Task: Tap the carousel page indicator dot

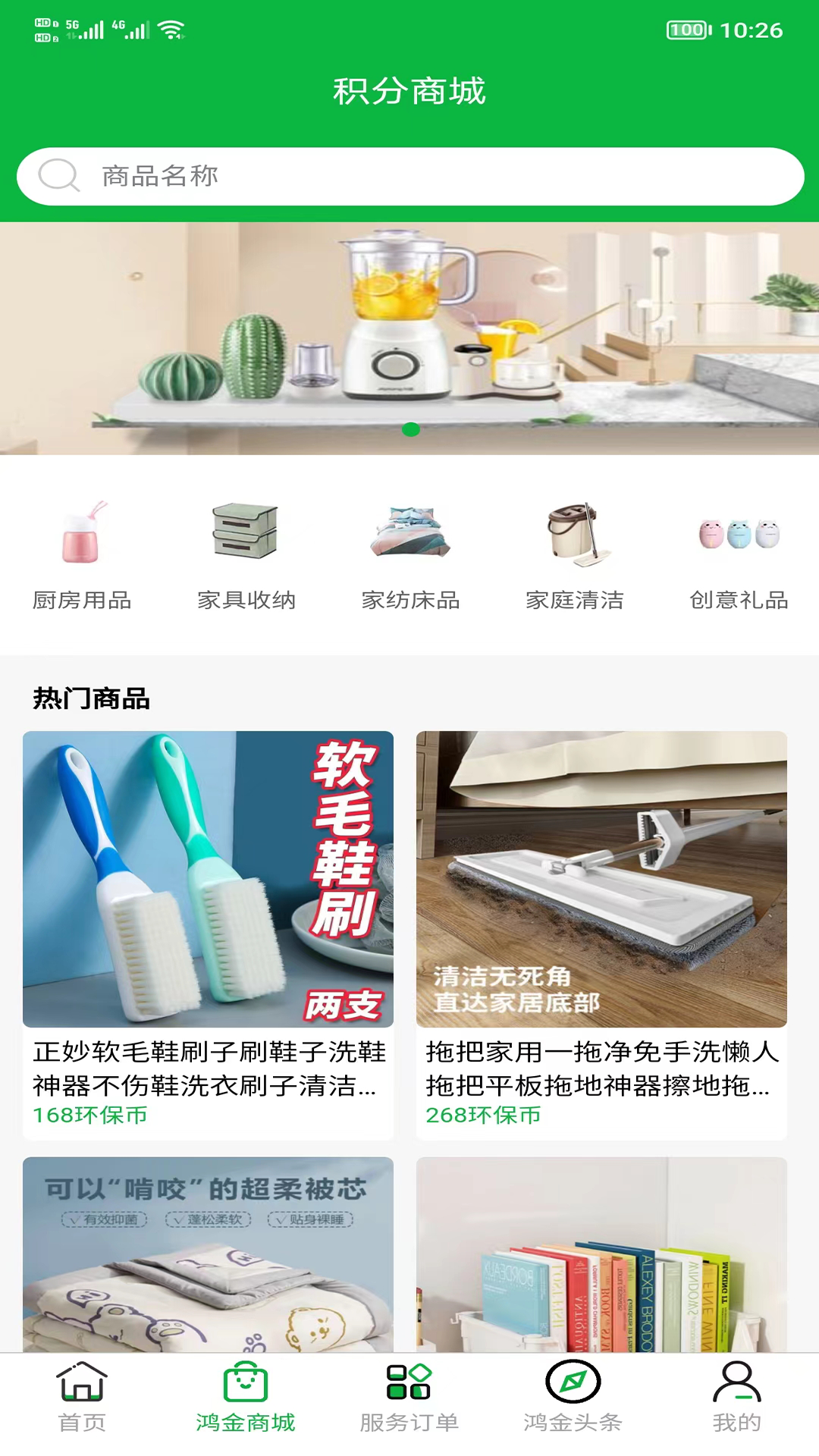Action: click(412, 430)
